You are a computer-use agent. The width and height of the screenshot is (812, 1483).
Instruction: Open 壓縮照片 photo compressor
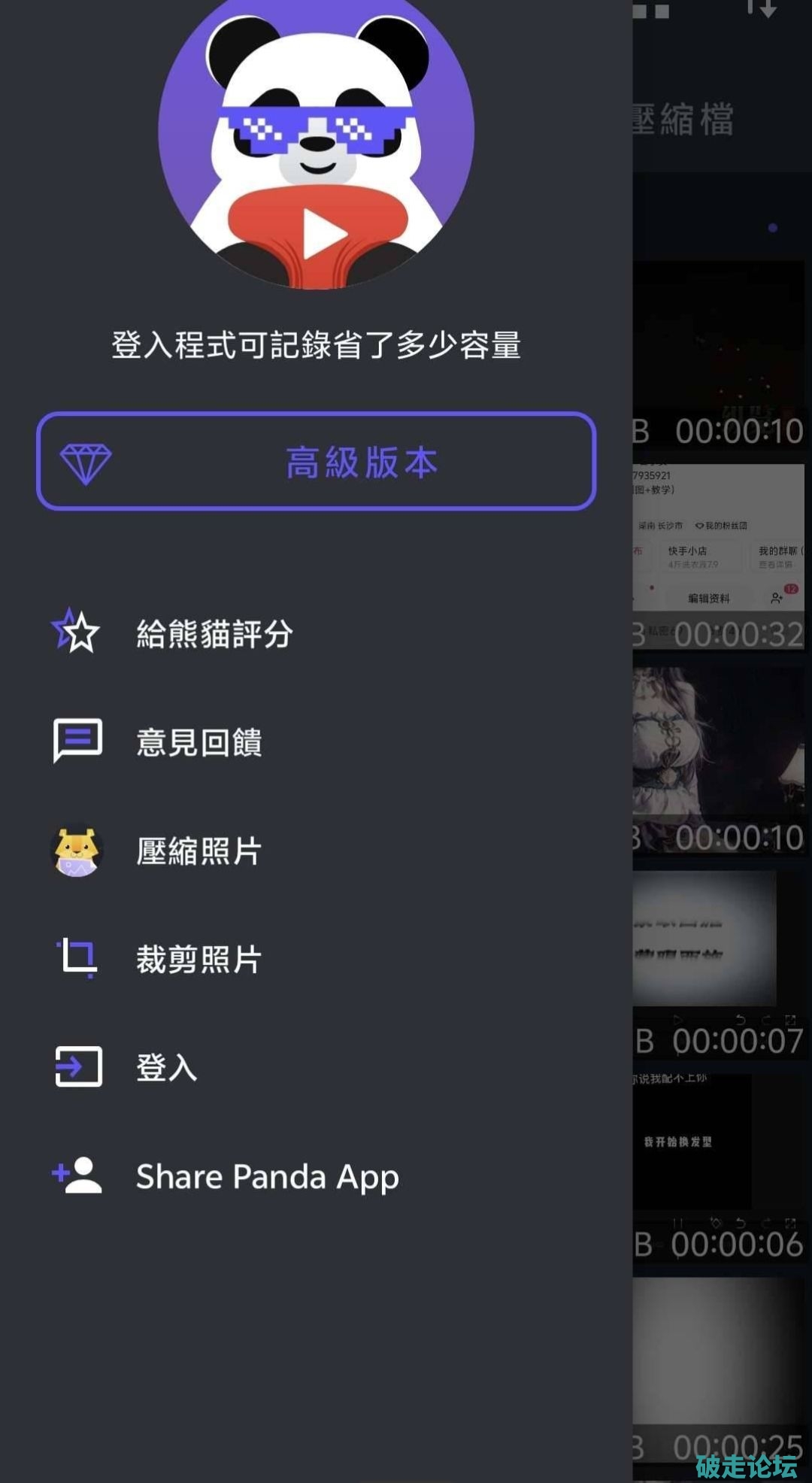click(x=198, y=851)
